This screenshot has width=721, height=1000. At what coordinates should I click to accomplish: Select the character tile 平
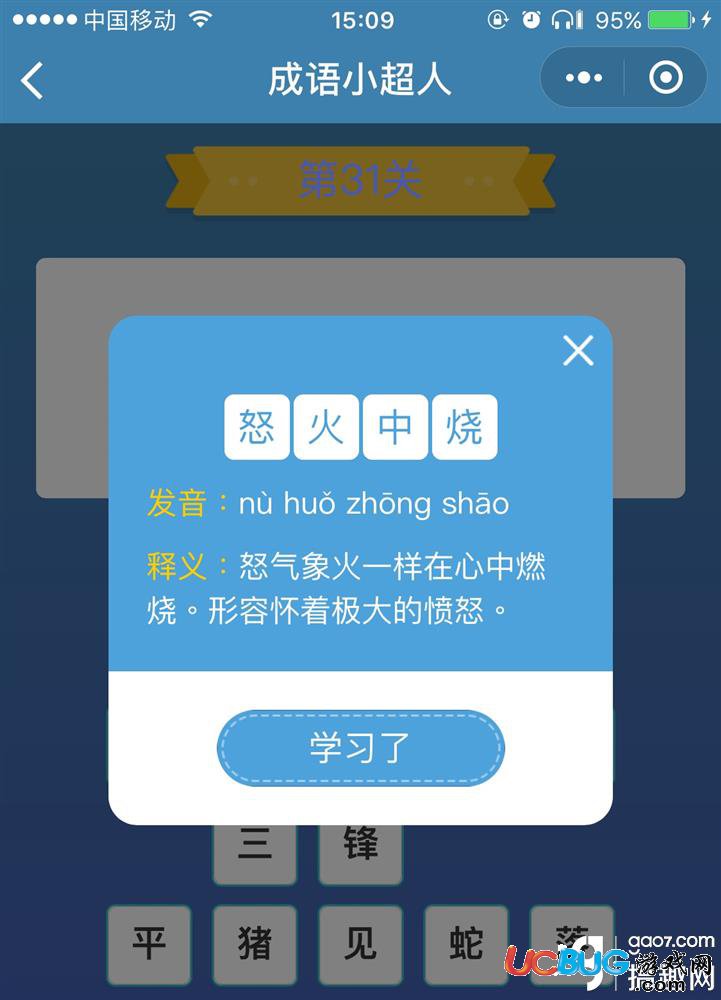149,944
